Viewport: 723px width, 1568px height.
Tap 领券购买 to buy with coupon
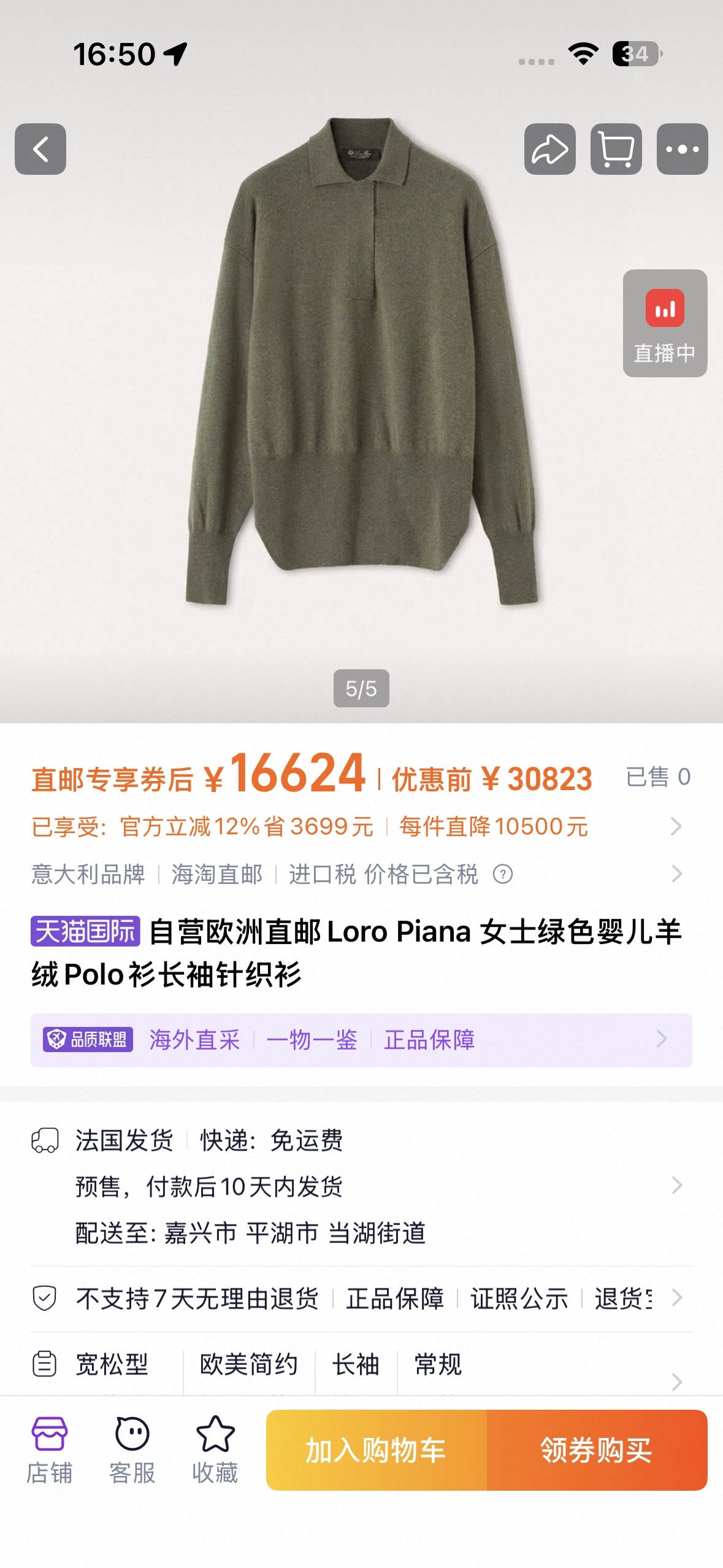point(596,1450)
